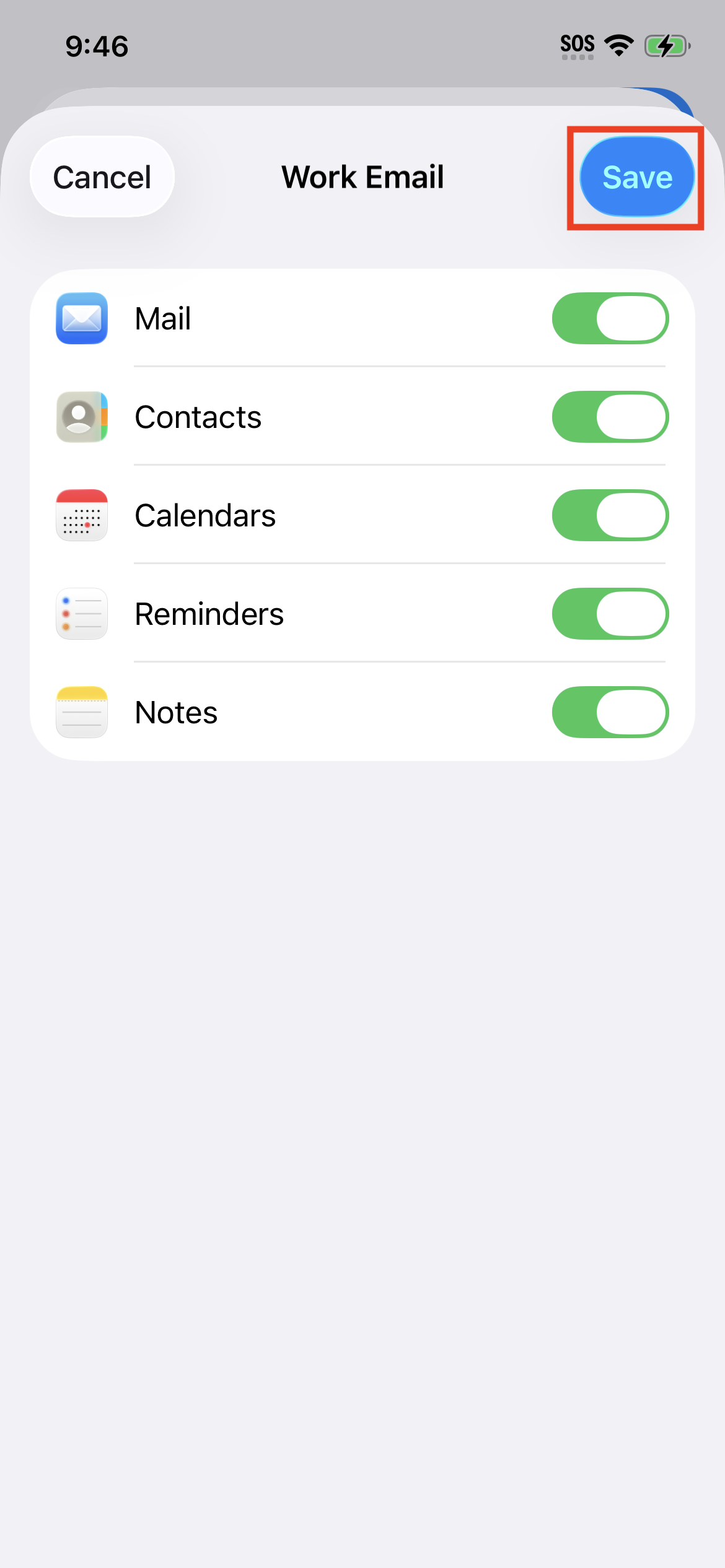Save the Work Email account
725x1568 pixels.
636,177
